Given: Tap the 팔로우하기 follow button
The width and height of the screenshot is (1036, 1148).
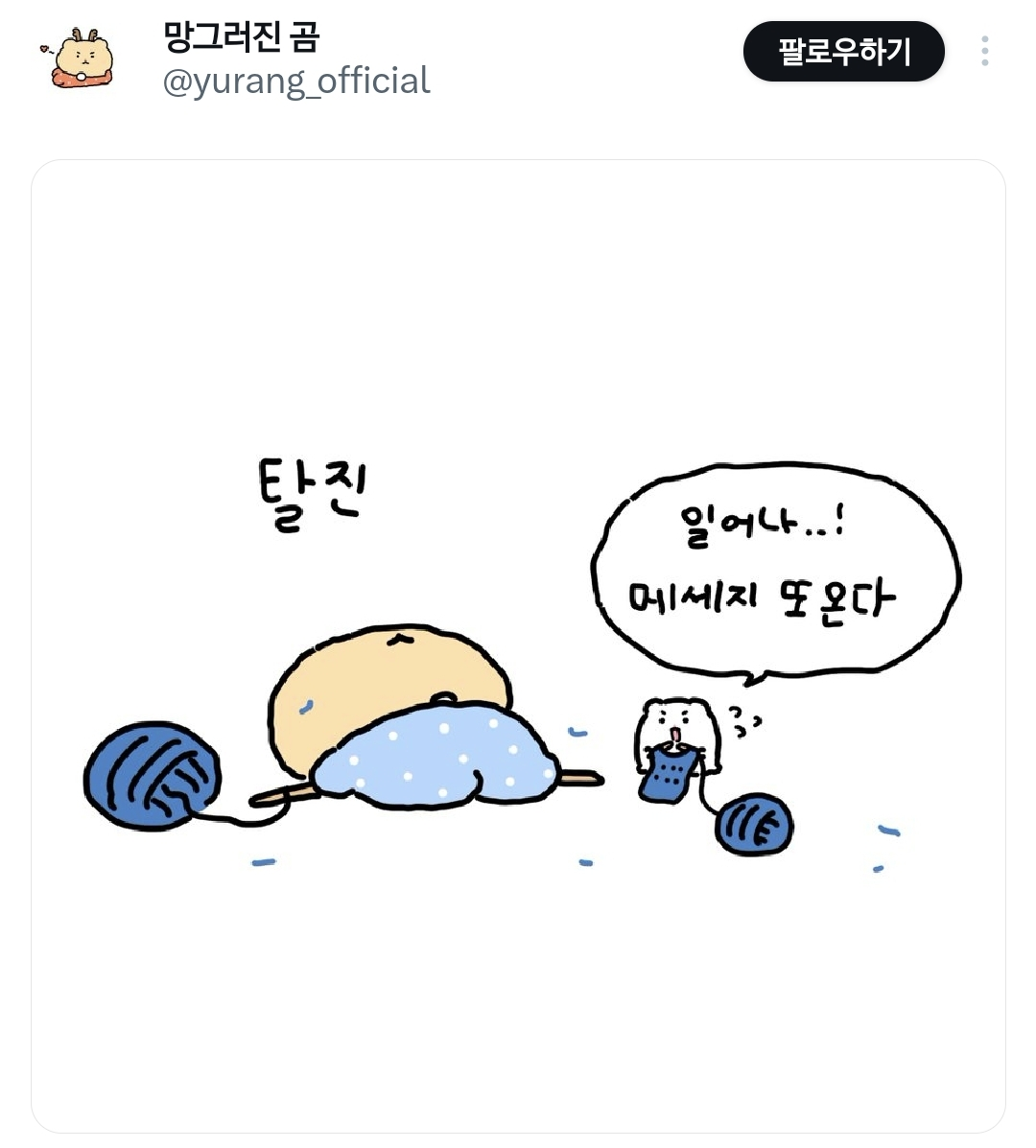Looking at the screenshot, I should 843,52.
